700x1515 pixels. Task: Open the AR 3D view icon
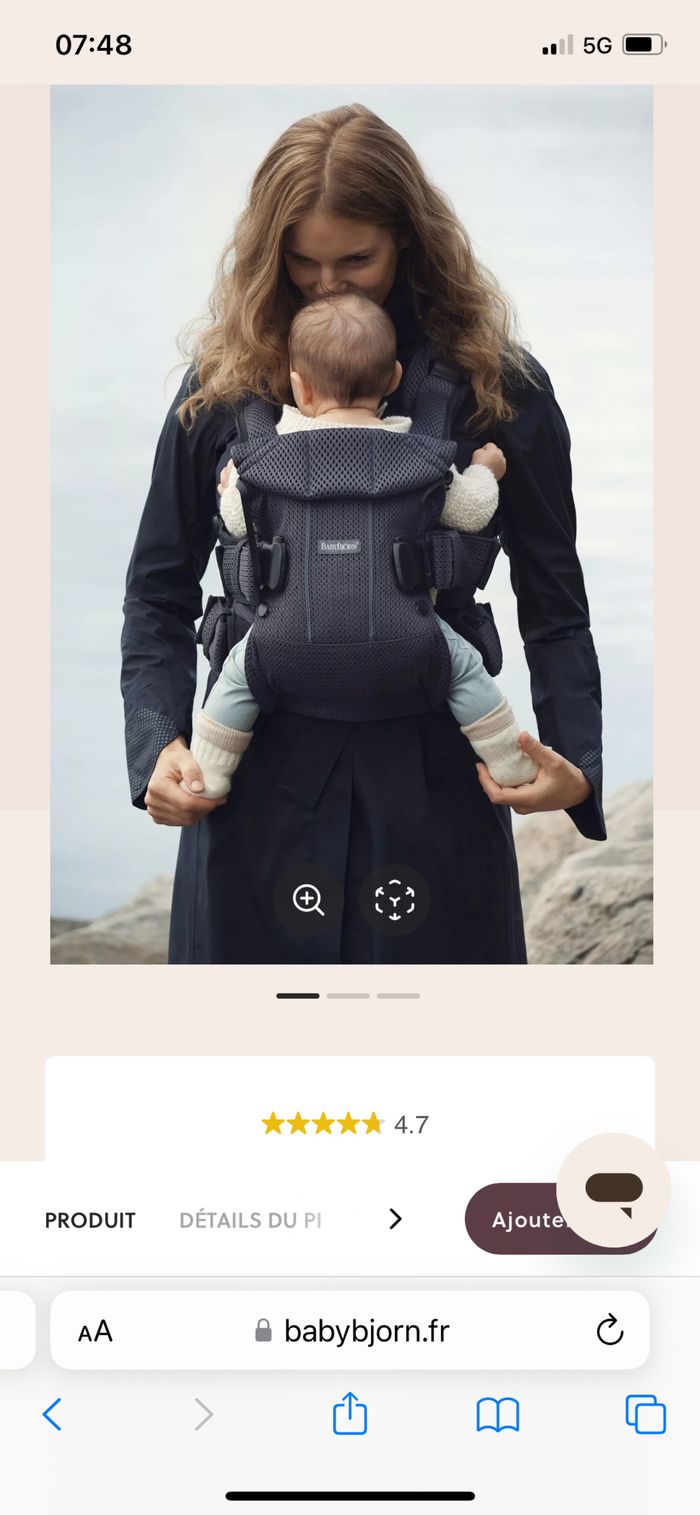coord(394,900)
